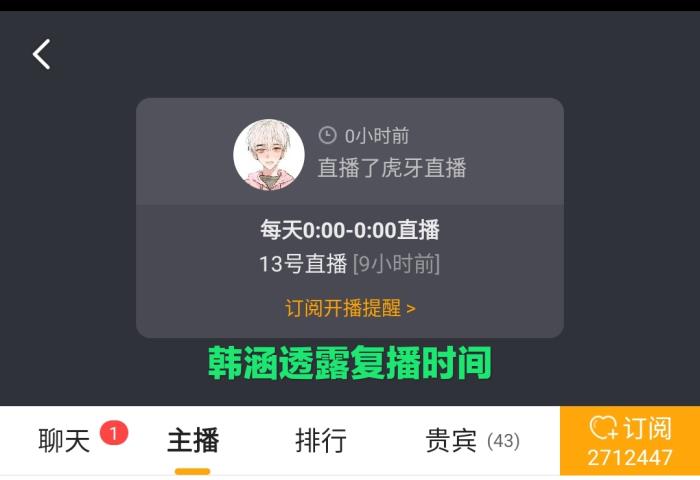Screen dimensions: 700x480
Task: Switch to the 聊天 tab
Action: pos(65,440)
